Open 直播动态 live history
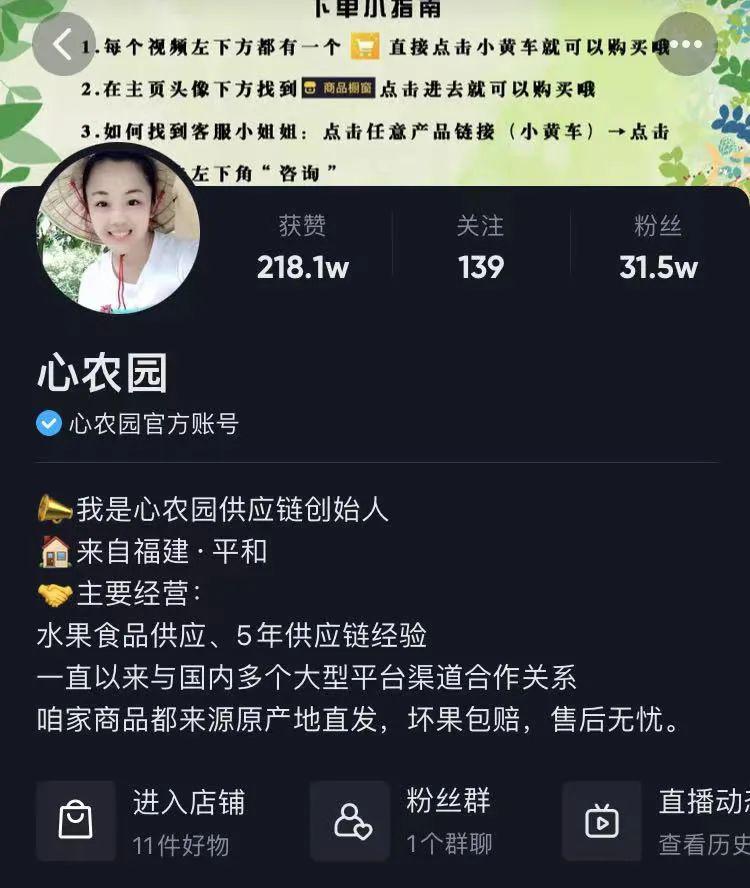The height and width of the screenshot is (888, 750). 660,822
